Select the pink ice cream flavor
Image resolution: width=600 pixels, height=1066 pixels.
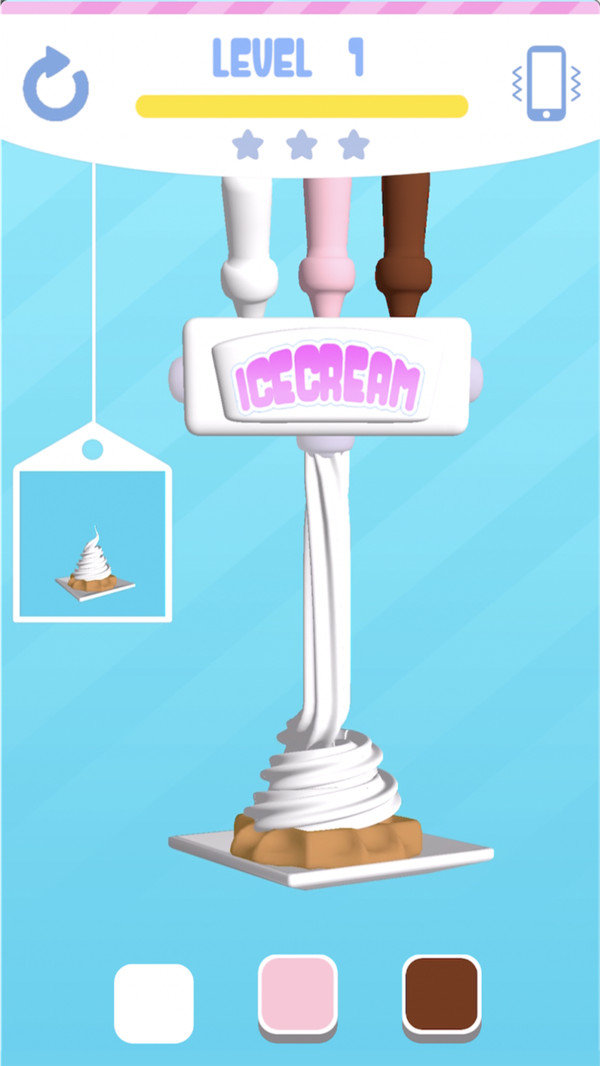tap(298, 994)
